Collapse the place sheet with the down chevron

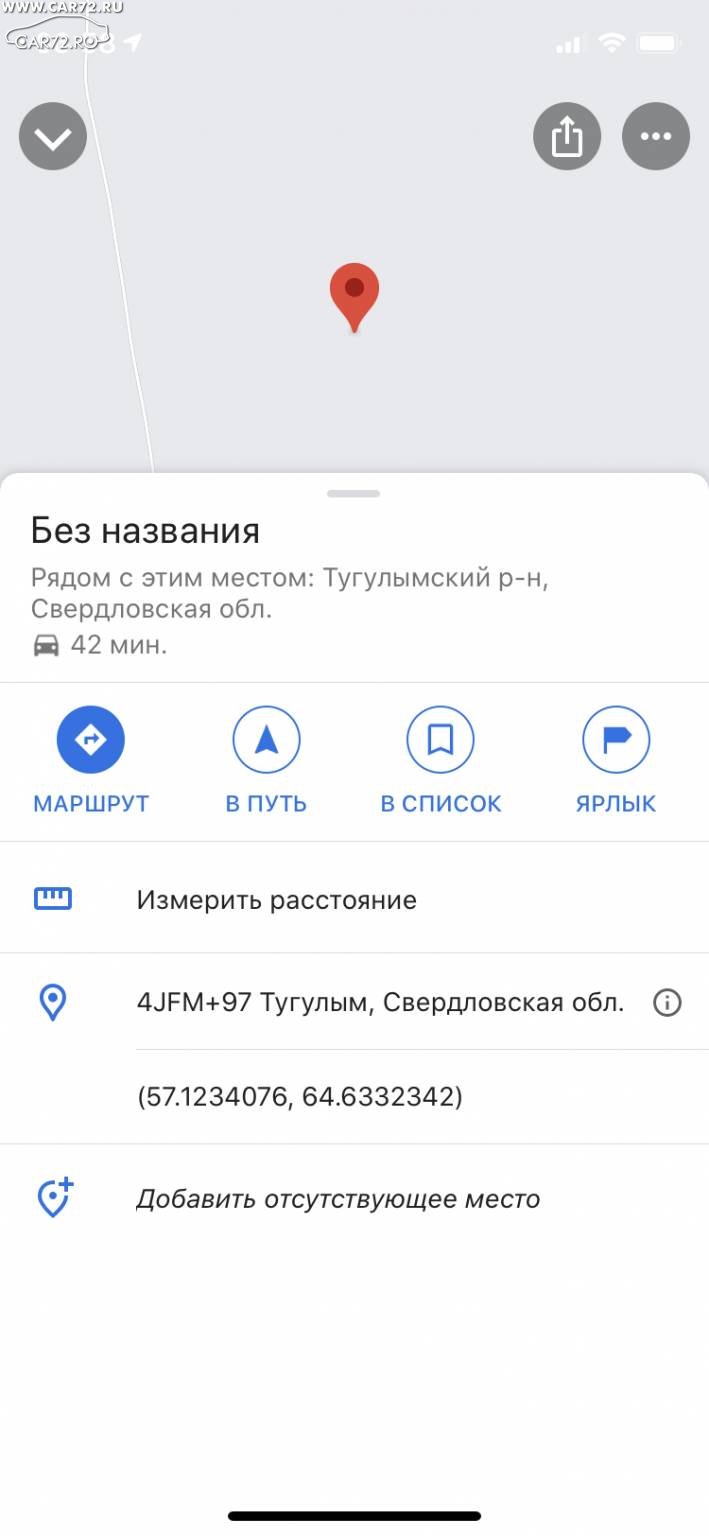click(x=53, y=136)
